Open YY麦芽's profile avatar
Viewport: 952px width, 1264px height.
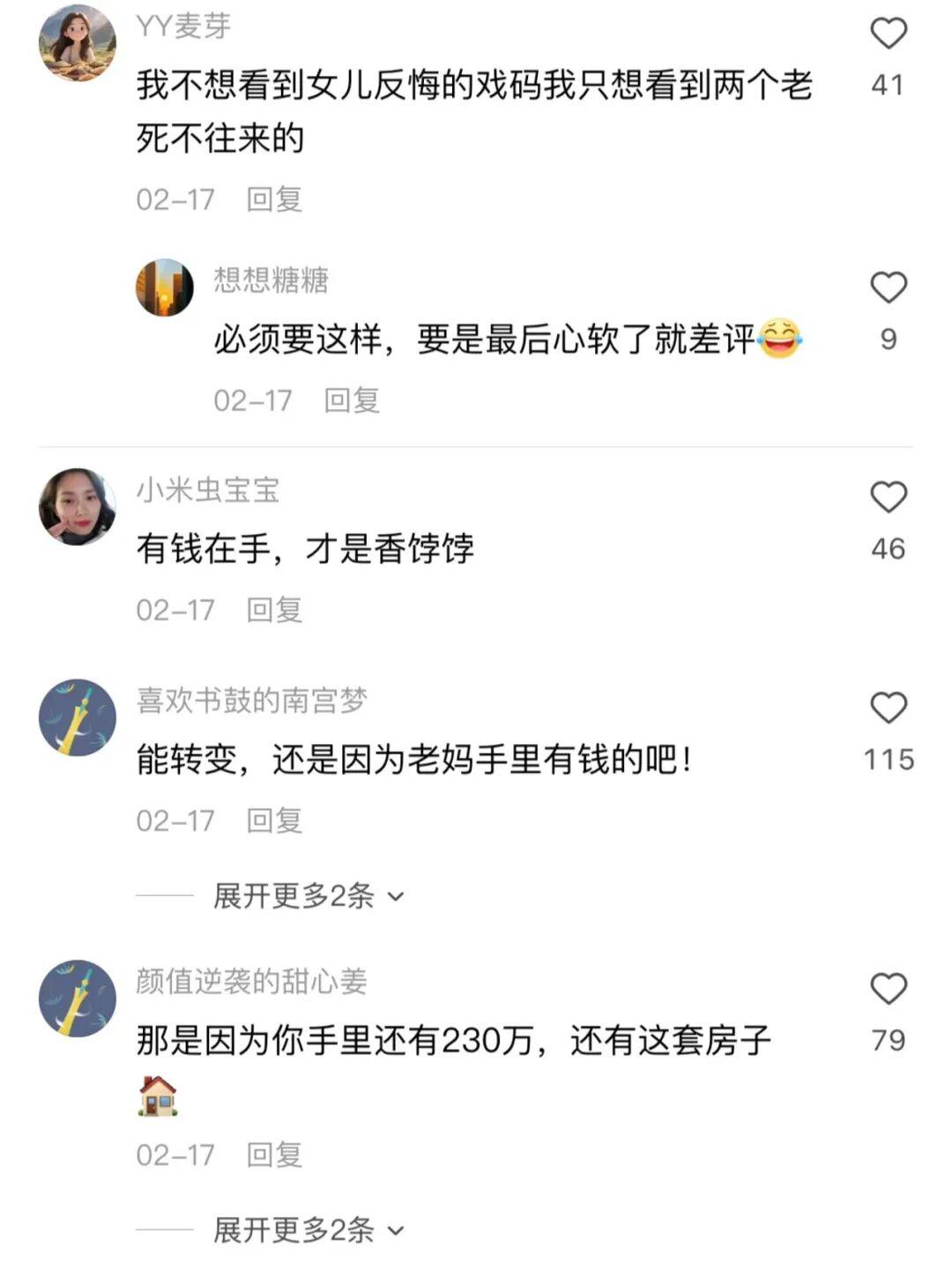coord(78,42)
